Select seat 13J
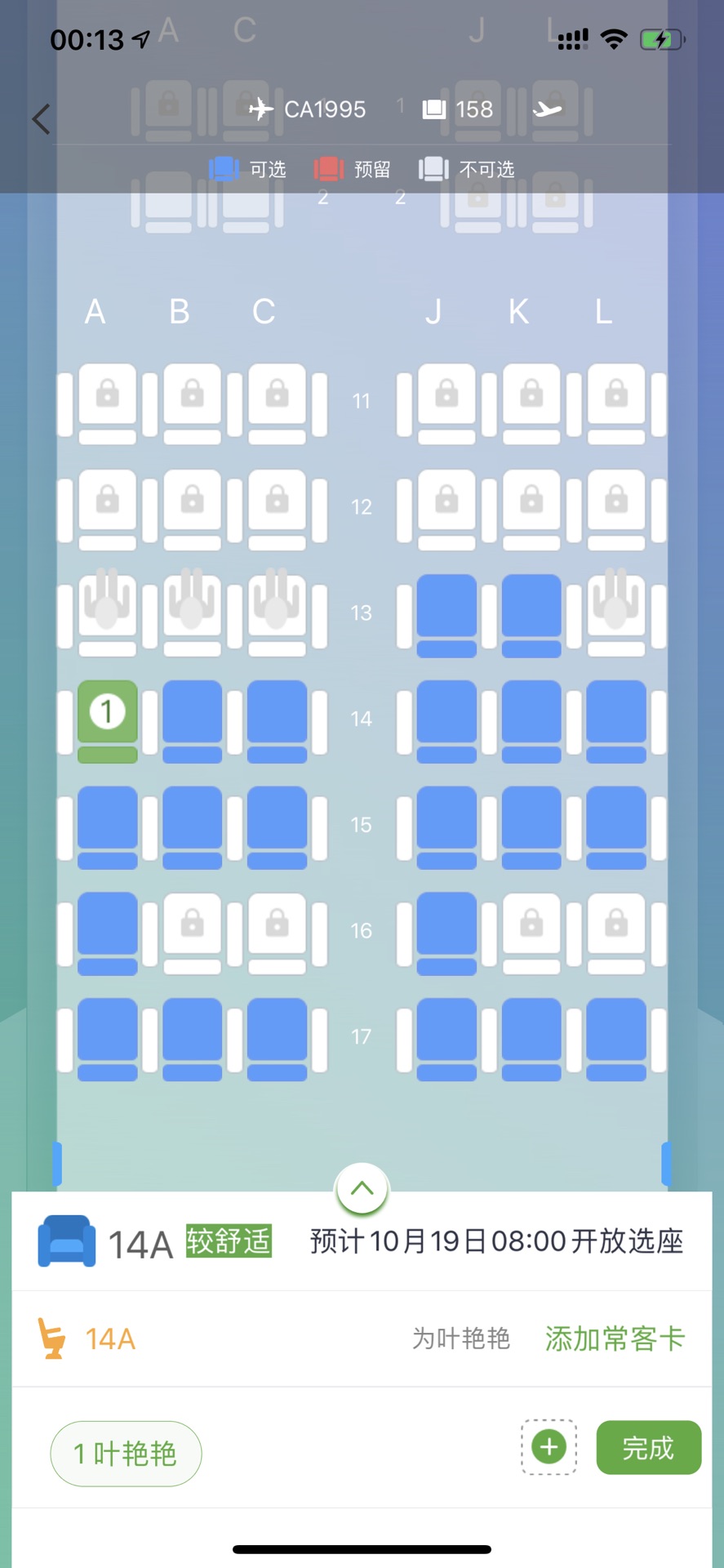The image size is (724, 1568). (446, 612)
